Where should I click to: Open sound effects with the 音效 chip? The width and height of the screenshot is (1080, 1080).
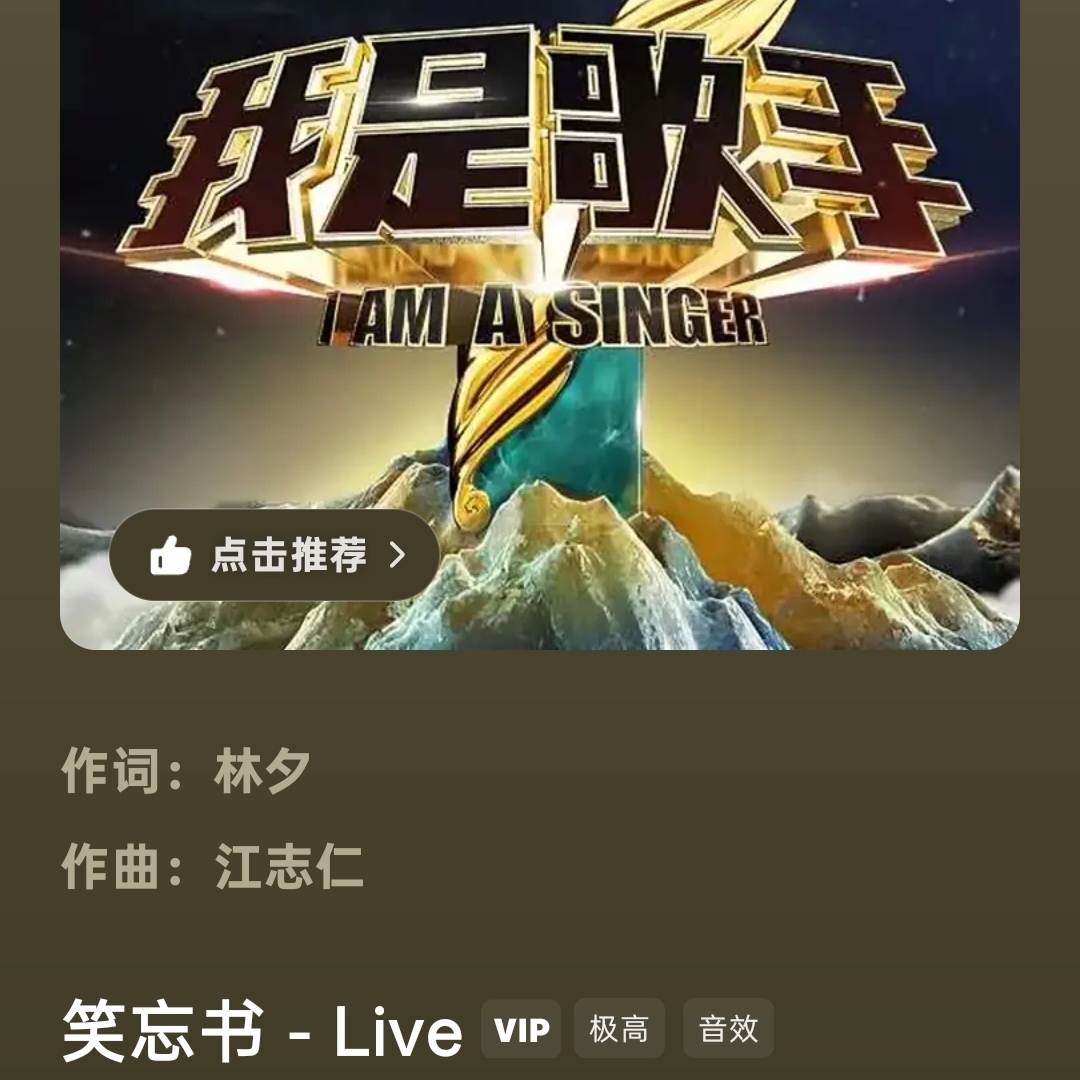[x=728, y=1029]
